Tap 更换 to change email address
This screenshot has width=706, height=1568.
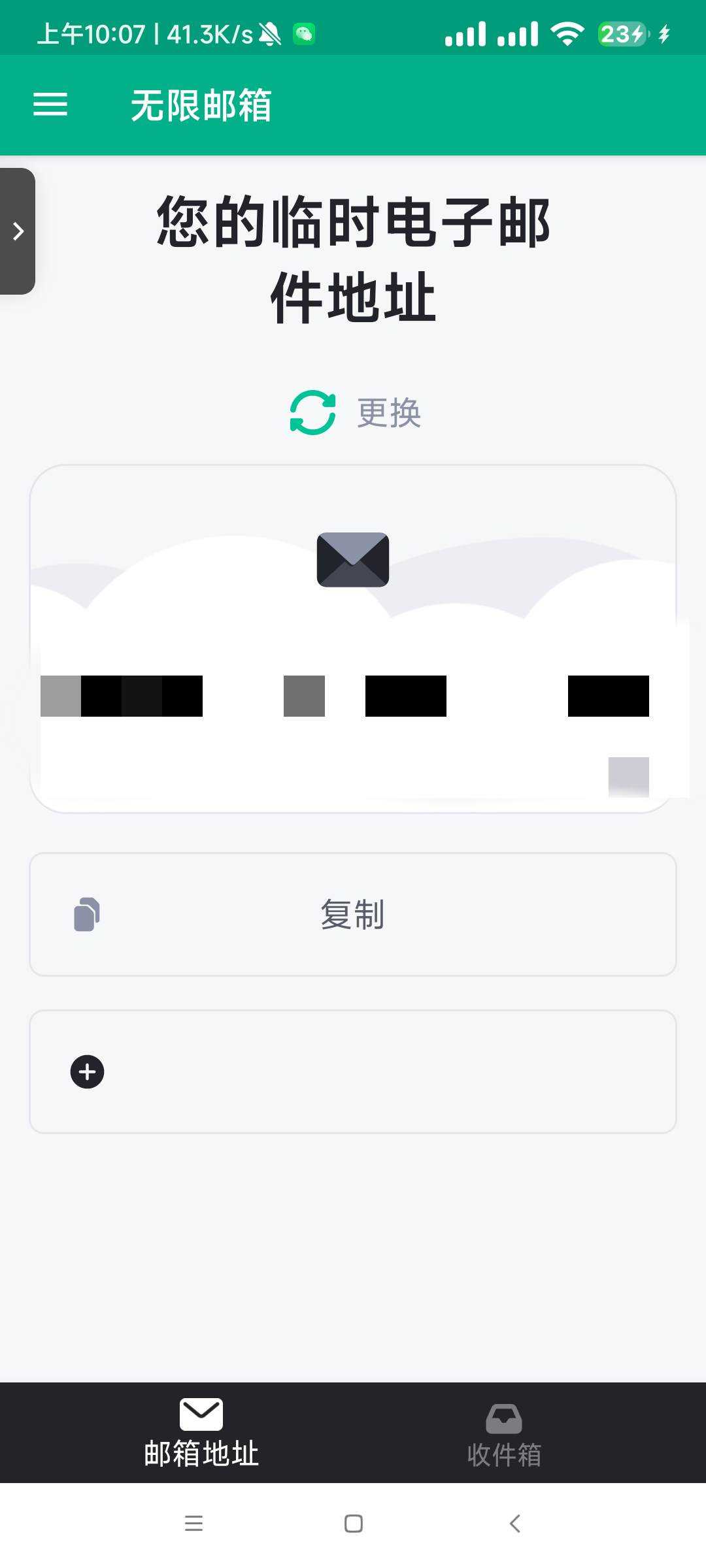click(x=356, y=413)
